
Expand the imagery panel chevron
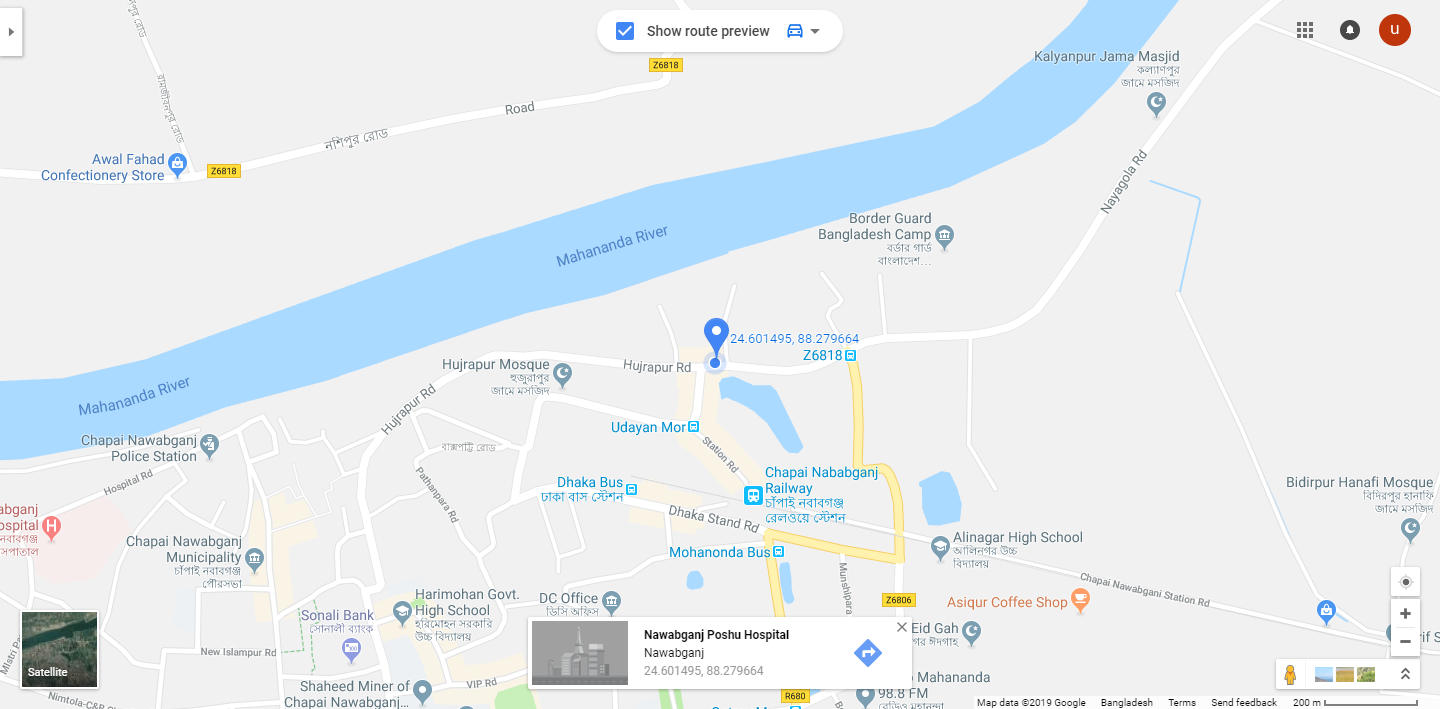1405,675
